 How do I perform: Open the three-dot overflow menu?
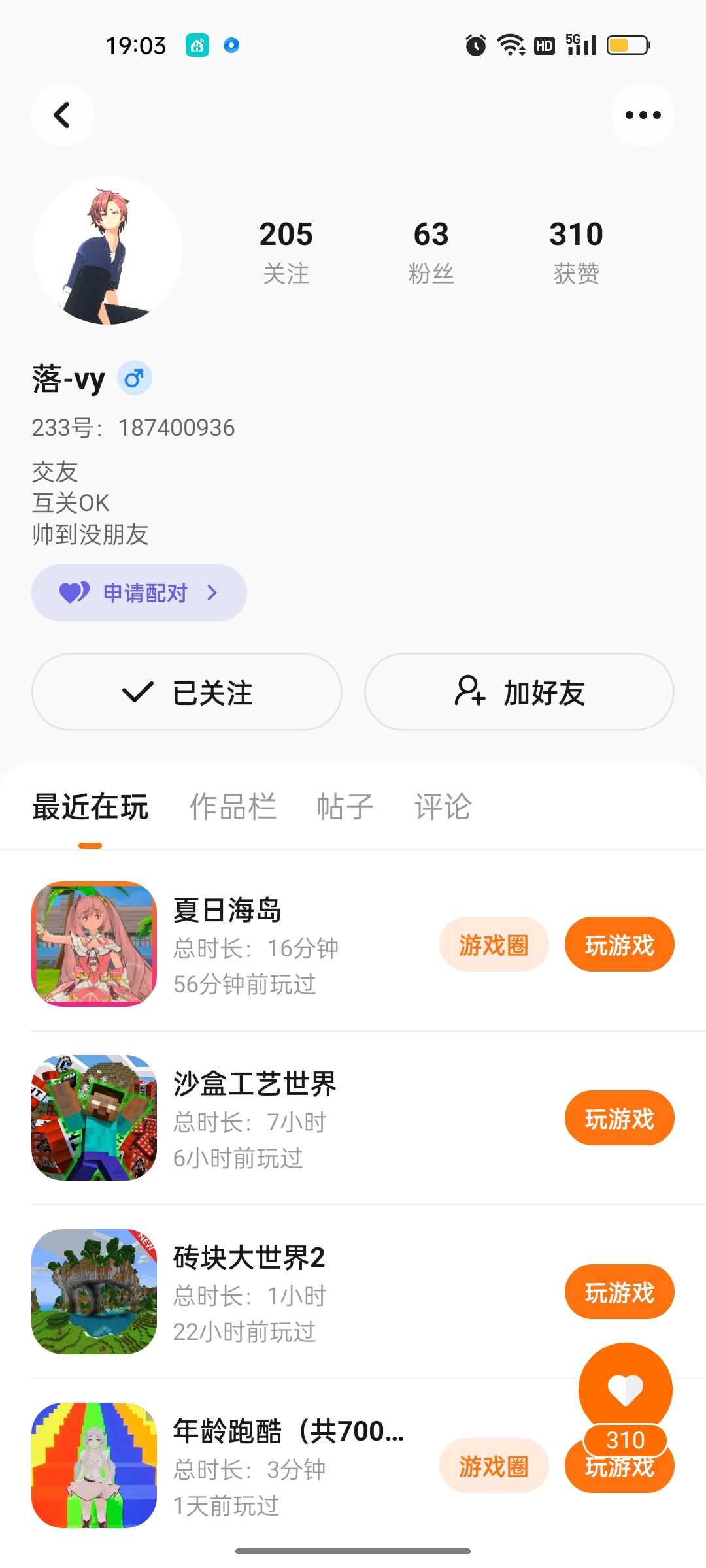[x=643, y=115]
